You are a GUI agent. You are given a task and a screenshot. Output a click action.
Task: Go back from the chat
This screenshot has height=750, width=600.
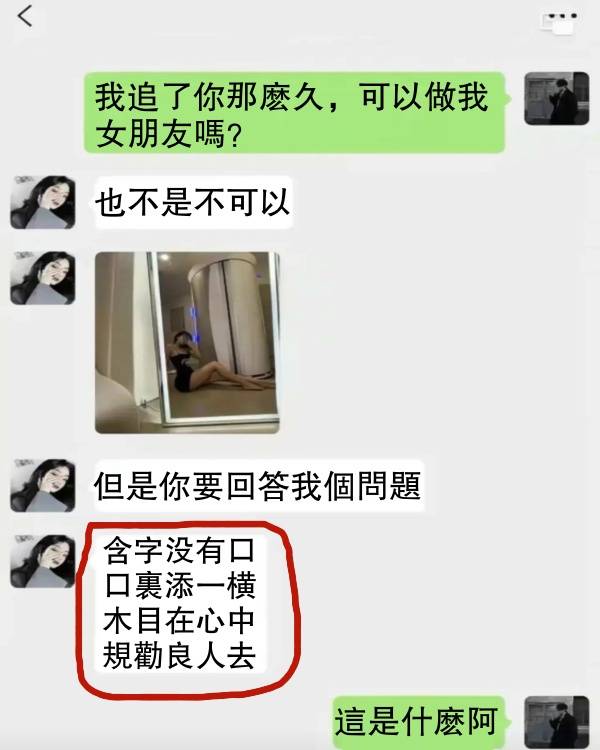(25, 17)
